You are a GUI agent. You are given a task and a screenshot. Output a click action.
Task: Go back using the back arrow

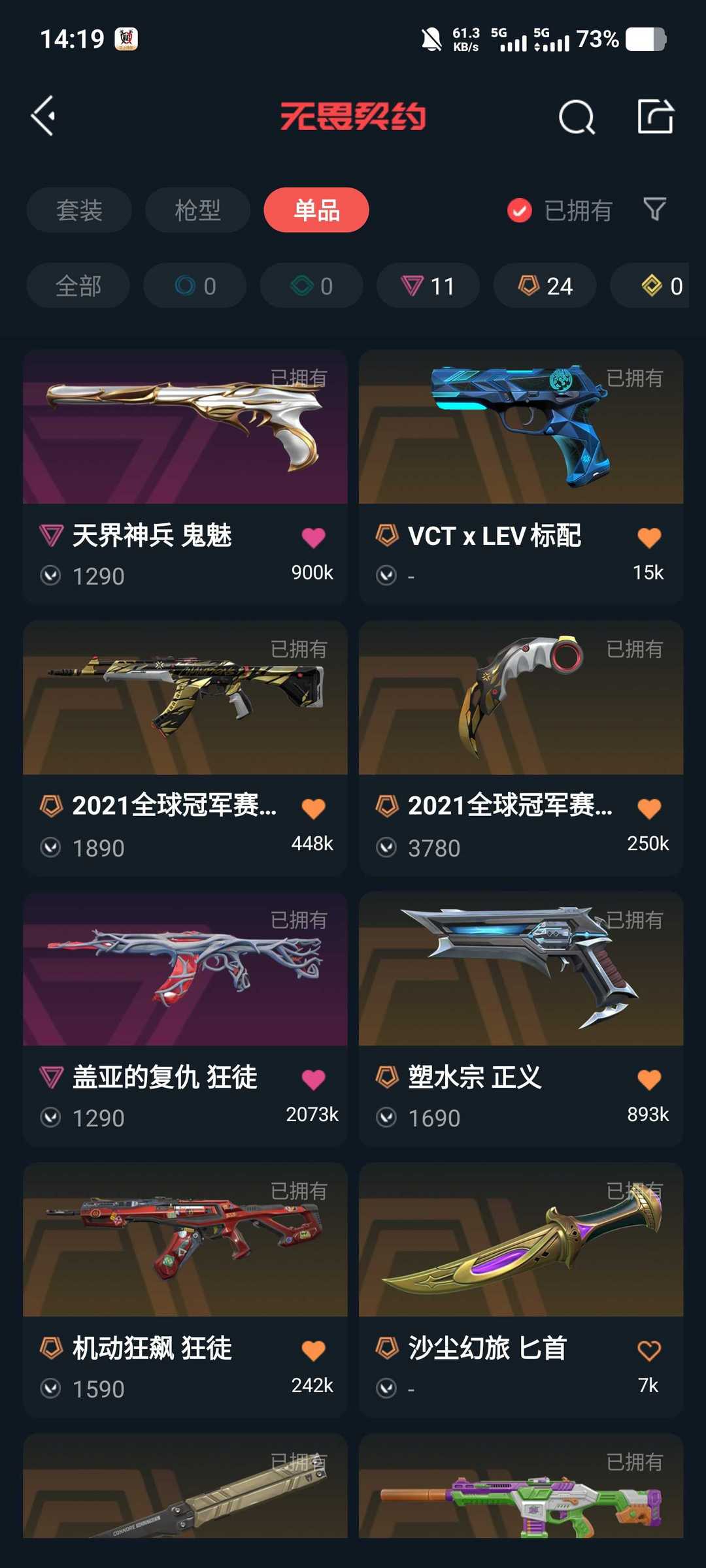coord(44,116)
